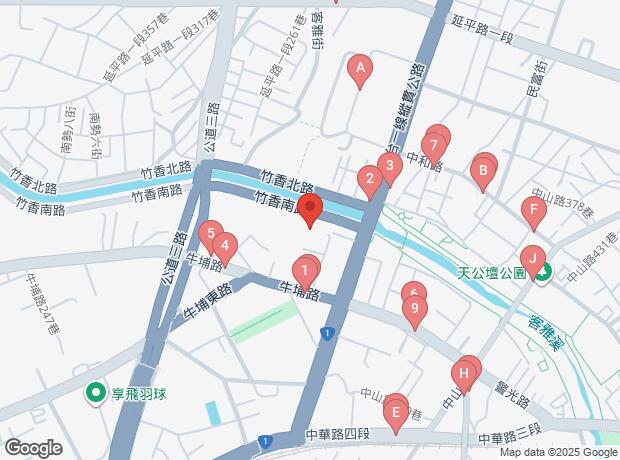The image size is (620, 460).
Task: Tap marker 5 near 牛埔路
Action: pyautogui.click(x=208, y=234)
